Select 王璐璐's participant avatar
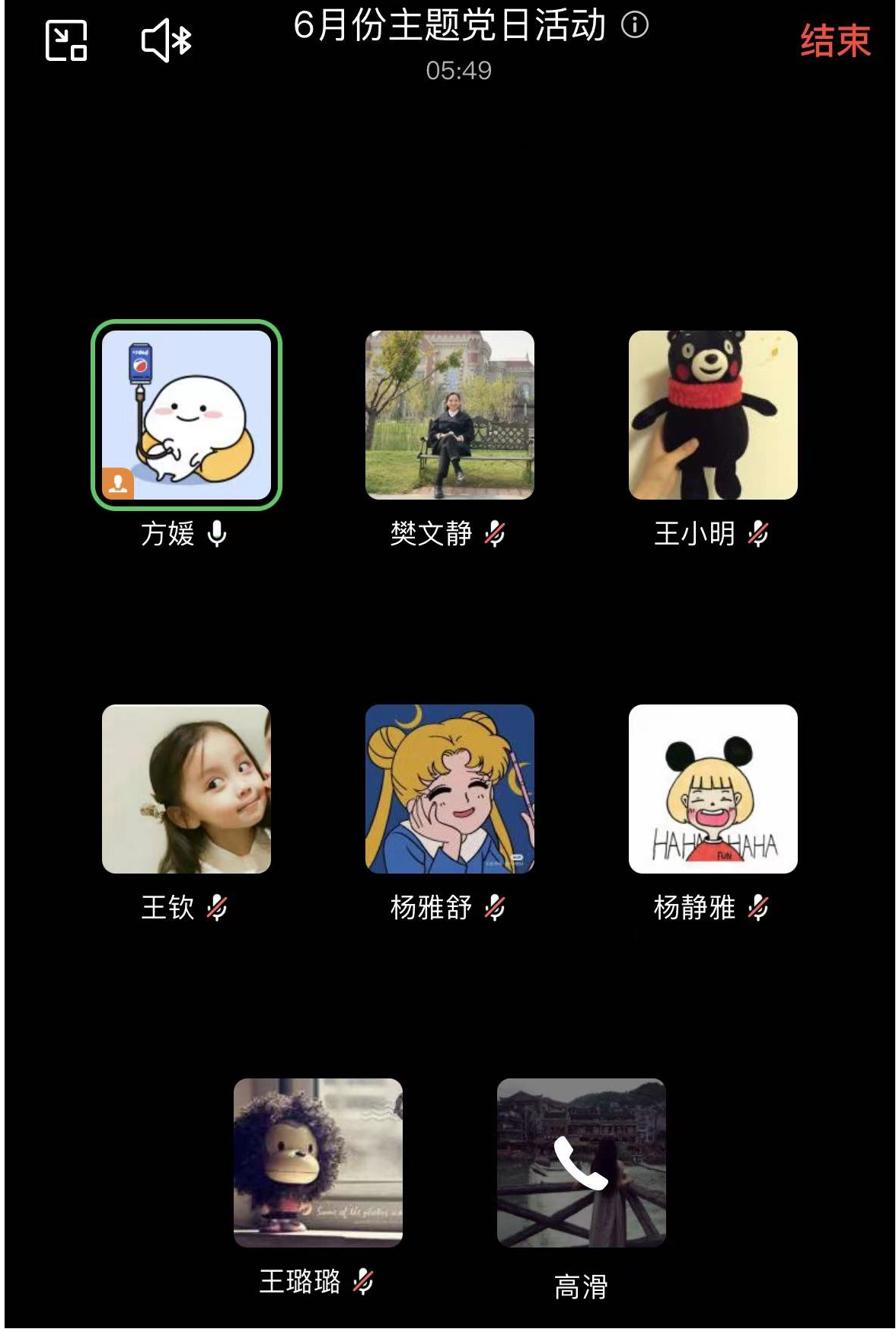This screenshot has height=1329, width=896. (318, 1163)
